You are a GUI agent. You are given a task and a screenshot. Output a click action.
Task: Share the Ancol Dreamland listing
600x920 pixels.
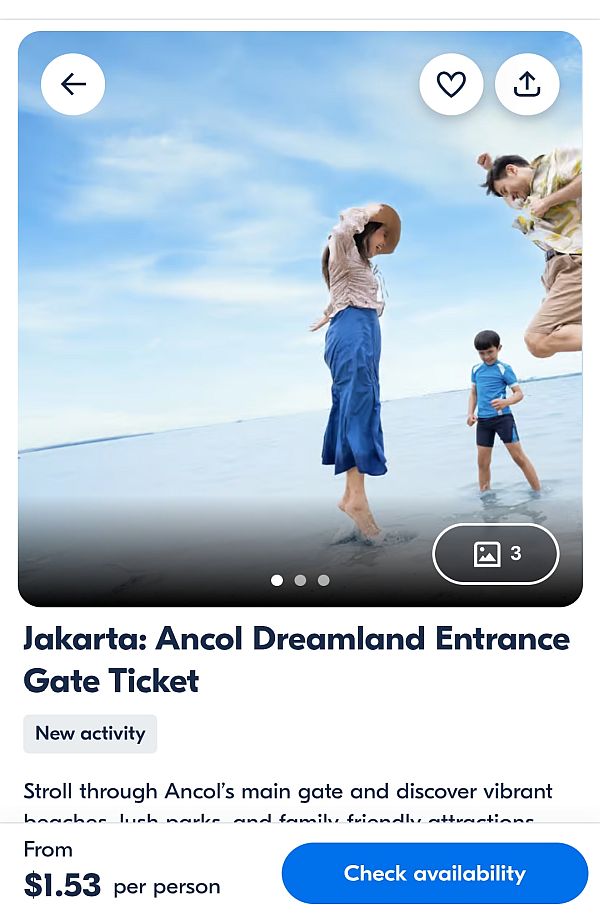527,84
